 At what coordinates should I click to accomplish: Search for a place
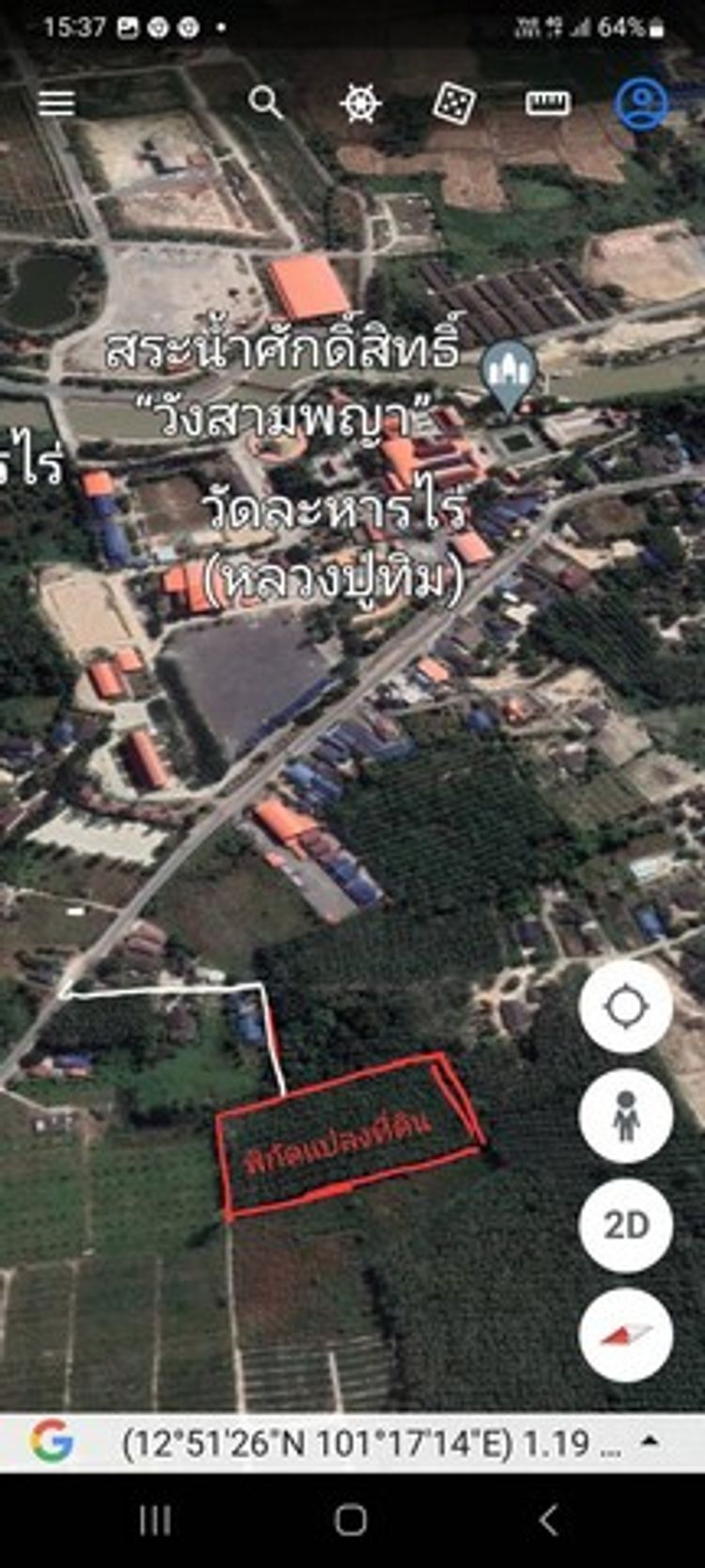[x=265, y=103]
